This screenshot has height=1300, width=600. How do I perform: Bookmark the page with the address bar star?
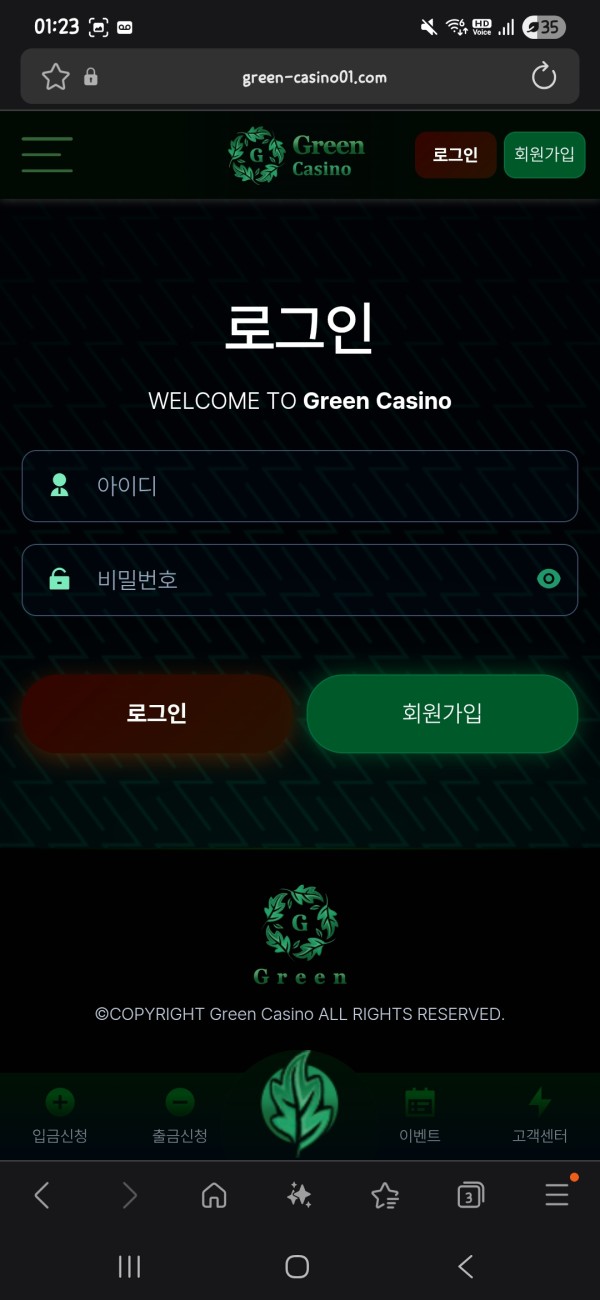[x=56, y=77]
